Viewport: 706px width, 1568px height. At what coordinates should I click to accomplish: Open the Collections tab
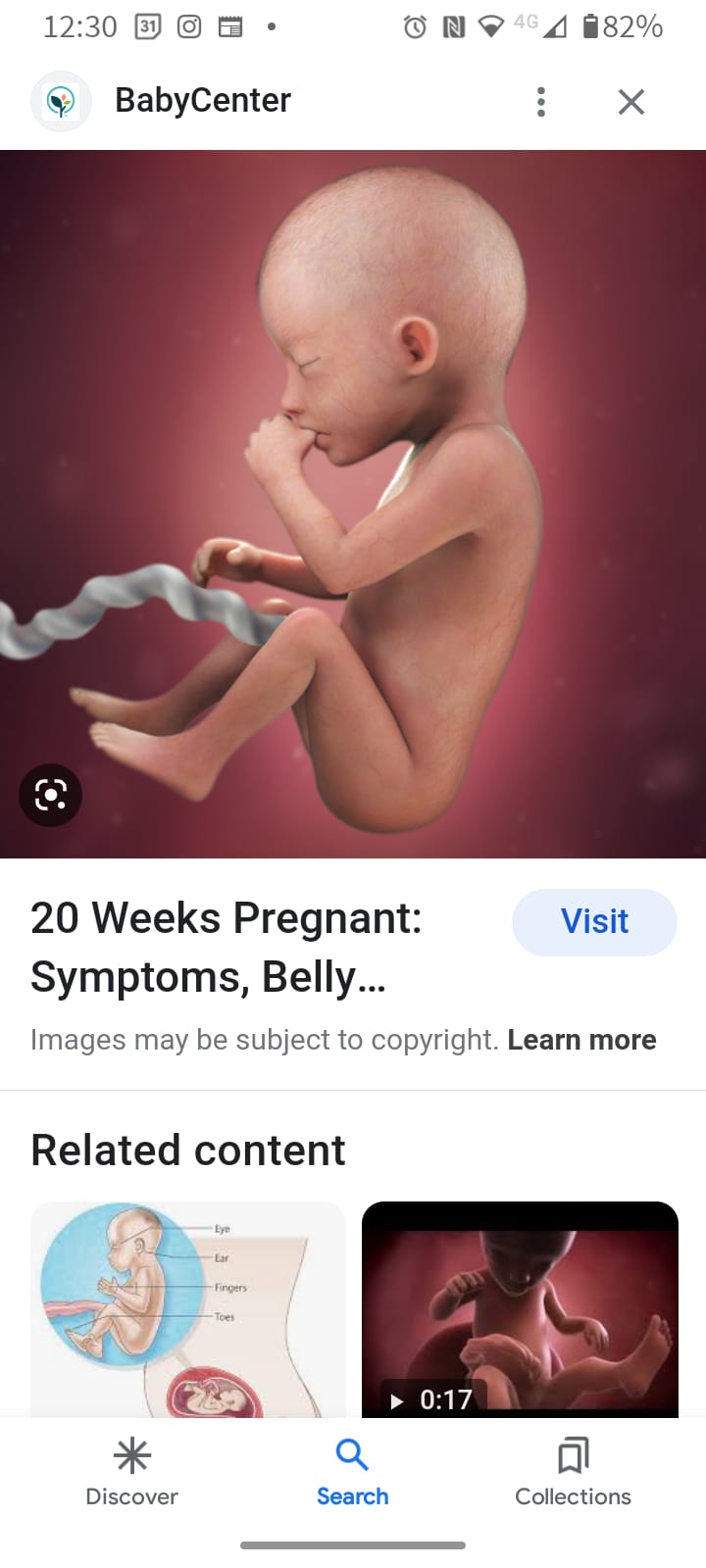click(573, 1472)
